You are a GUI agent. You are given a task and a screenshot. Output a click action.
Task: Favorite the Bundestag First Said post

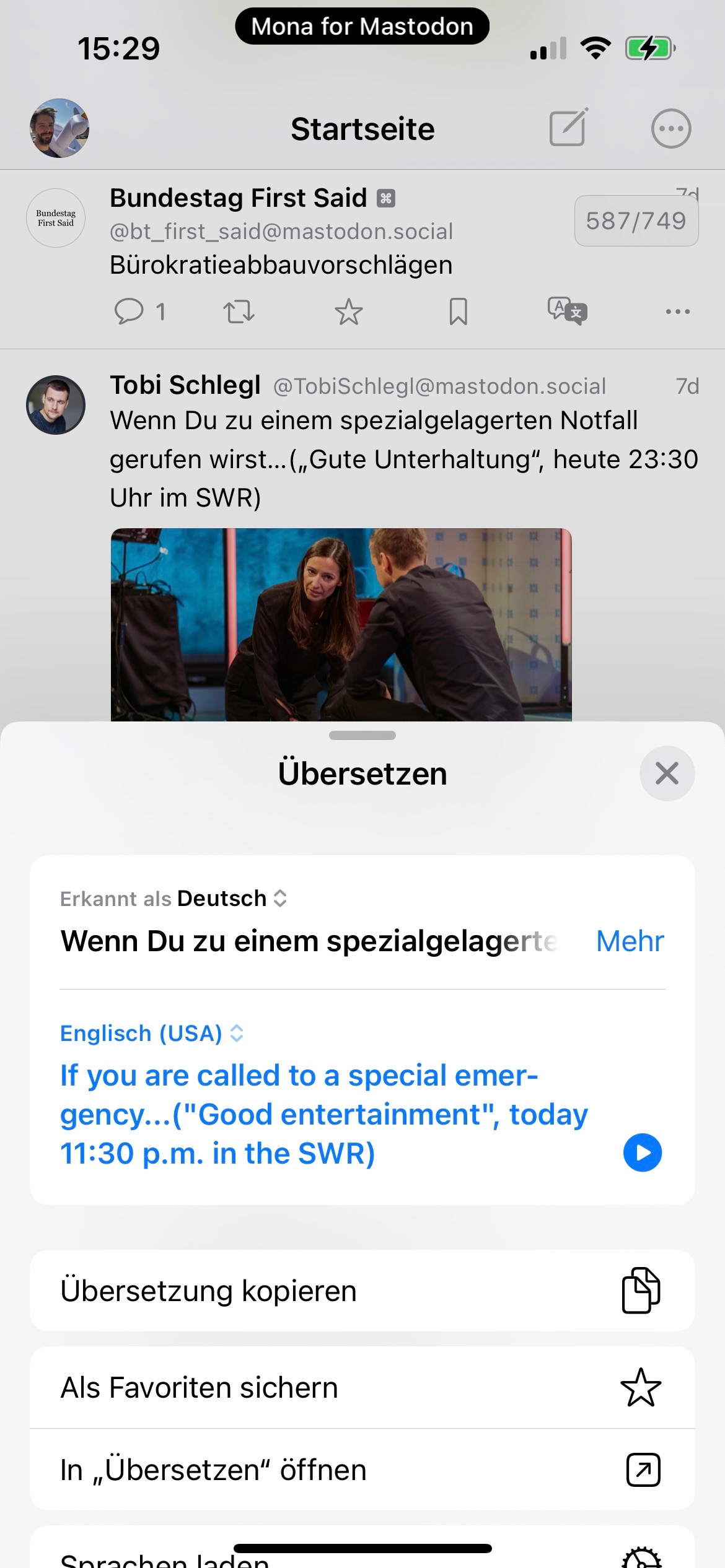(x=349, y=311)
